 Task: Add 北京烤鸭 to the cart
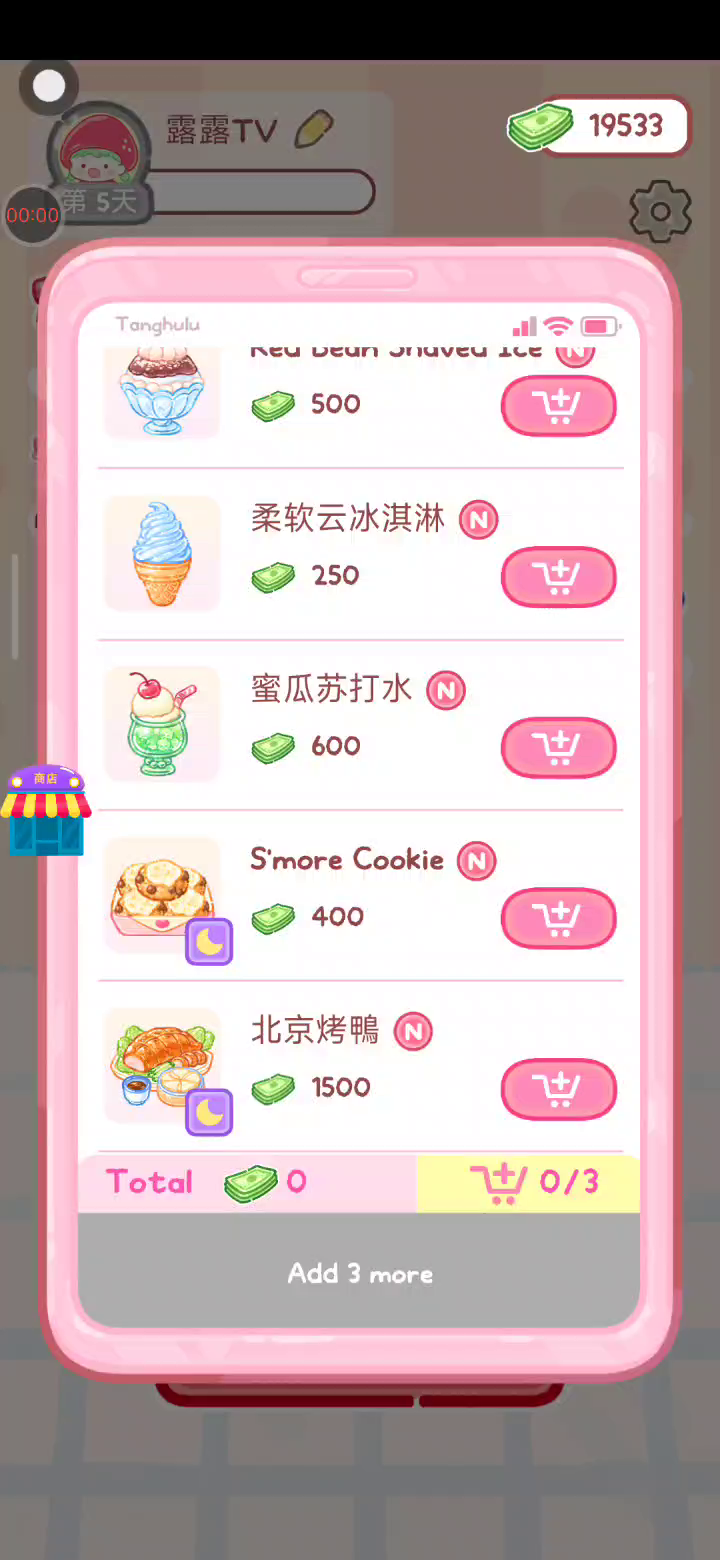558,1089
